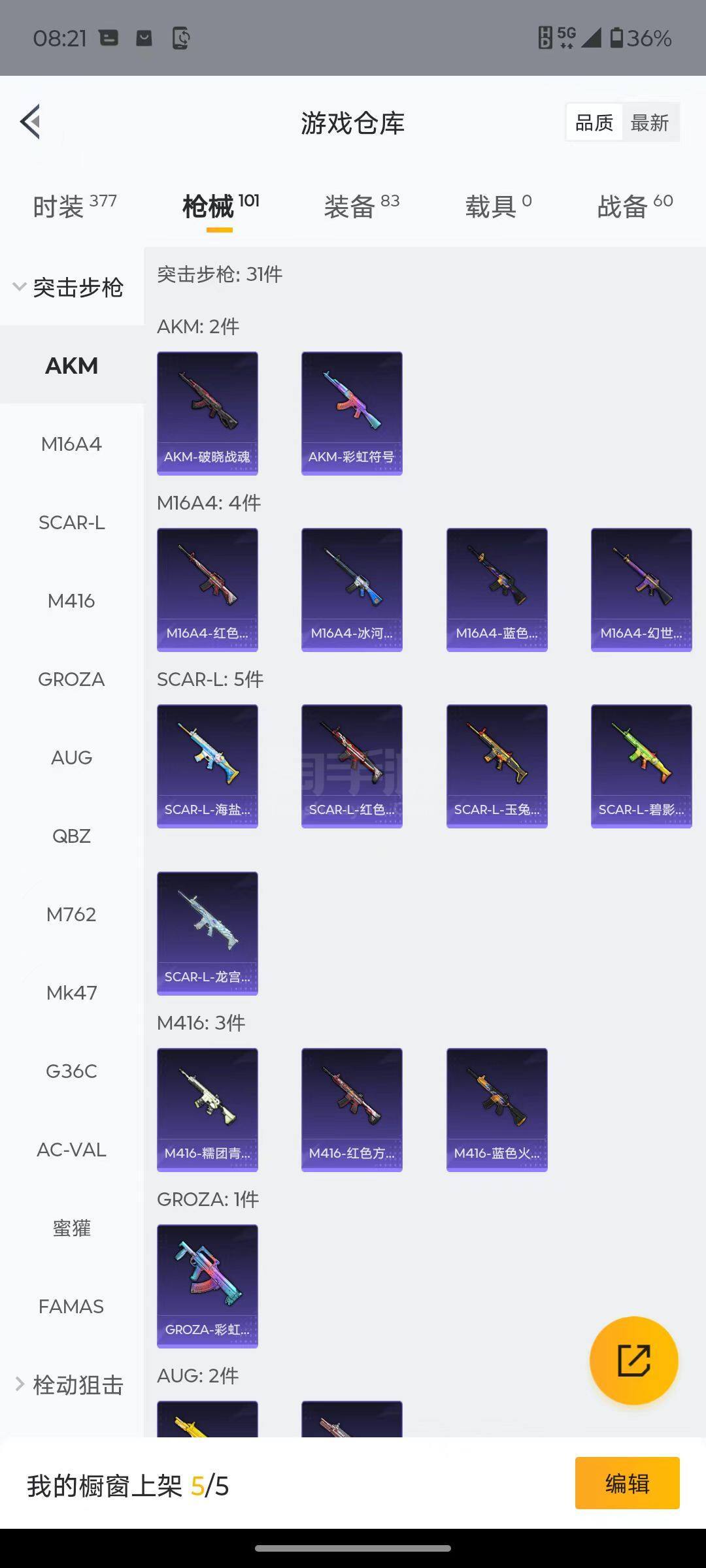706x1568 pixels.
Task: Open the GROZA-彩虹 skin item
Action: (207, 1286)
